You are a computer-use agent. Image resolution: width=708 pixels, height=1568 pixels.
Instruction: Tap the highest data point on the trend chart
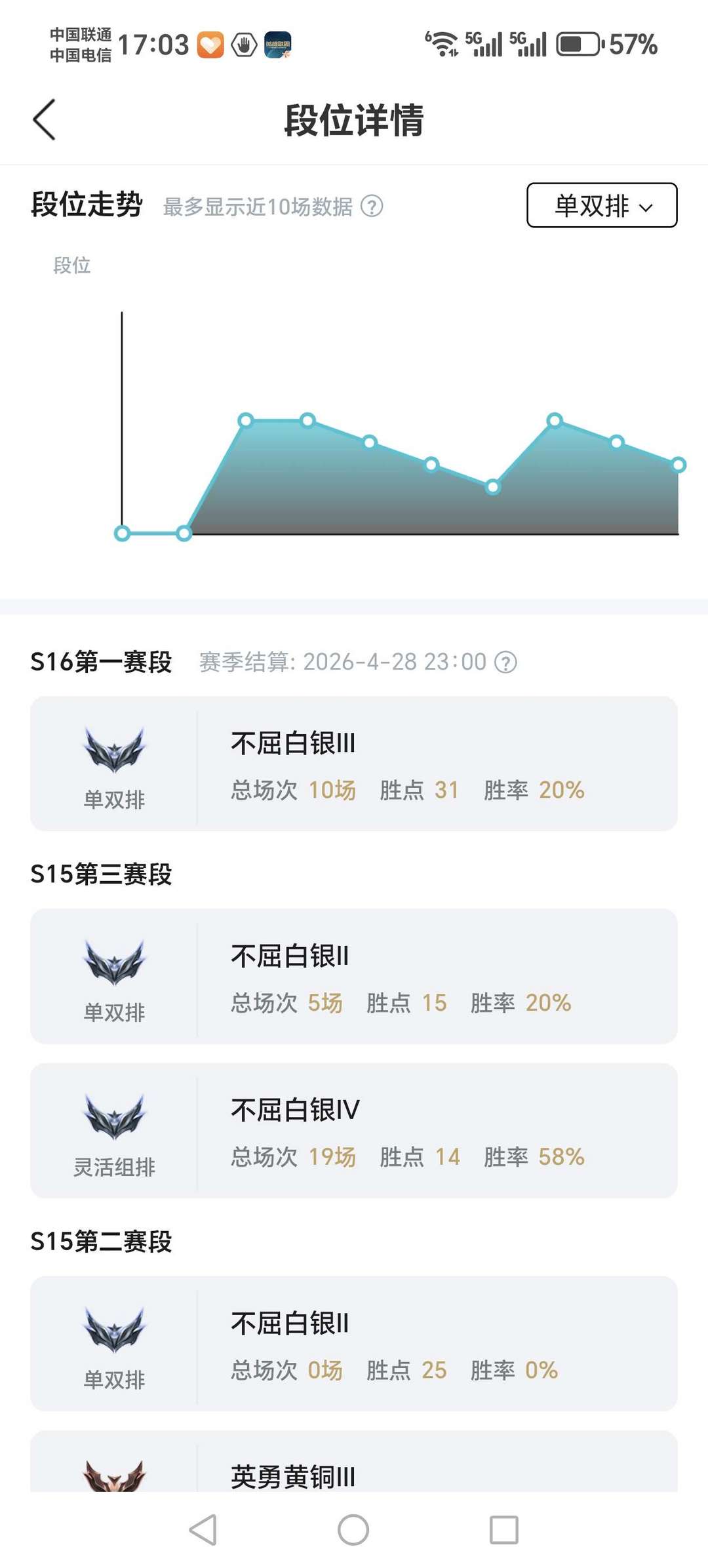246,421
